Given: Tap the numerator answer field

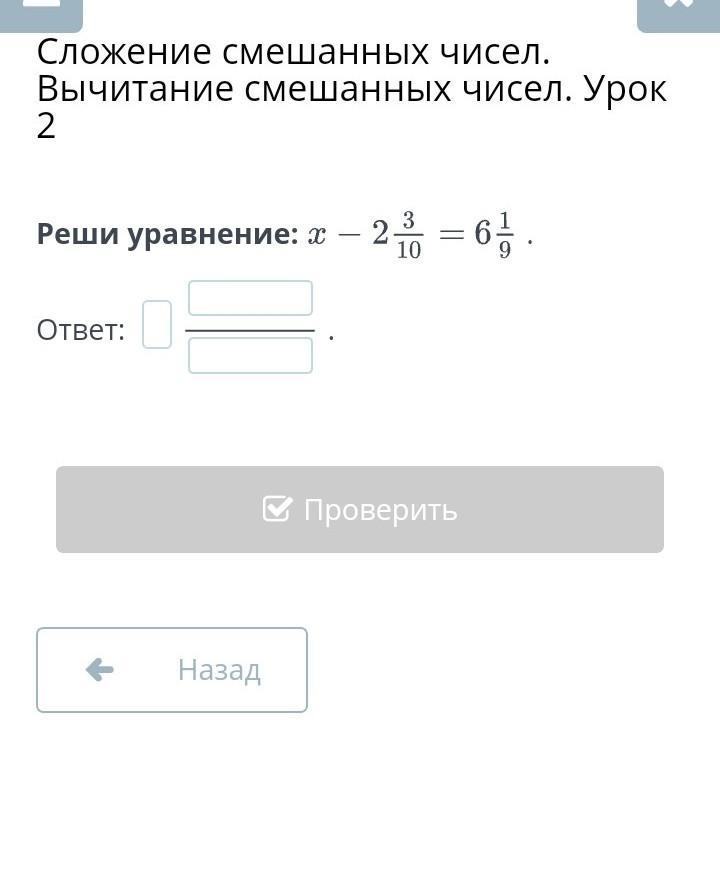Looking at the screenshot, I should click(x=250, y=298).
